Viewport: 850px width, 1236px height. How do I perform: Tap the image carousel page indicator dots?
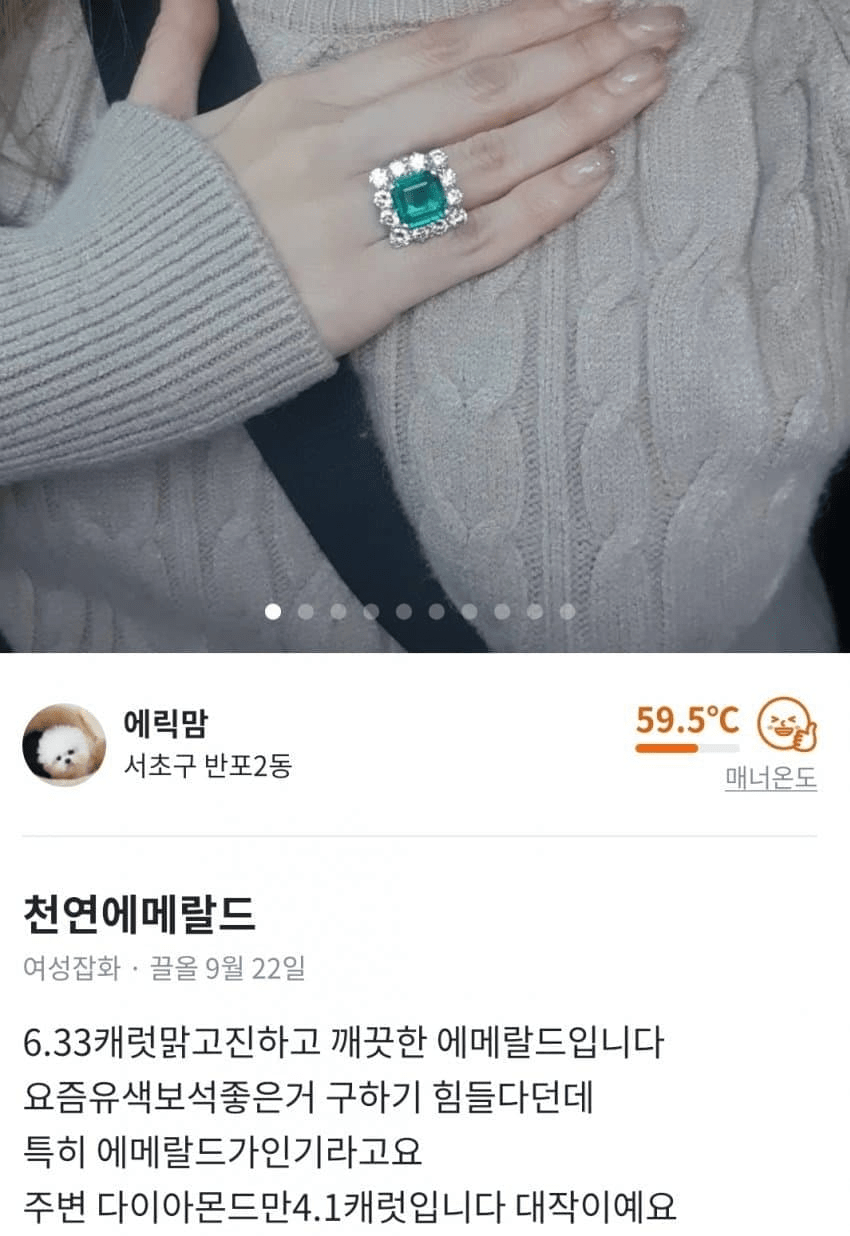419,611
